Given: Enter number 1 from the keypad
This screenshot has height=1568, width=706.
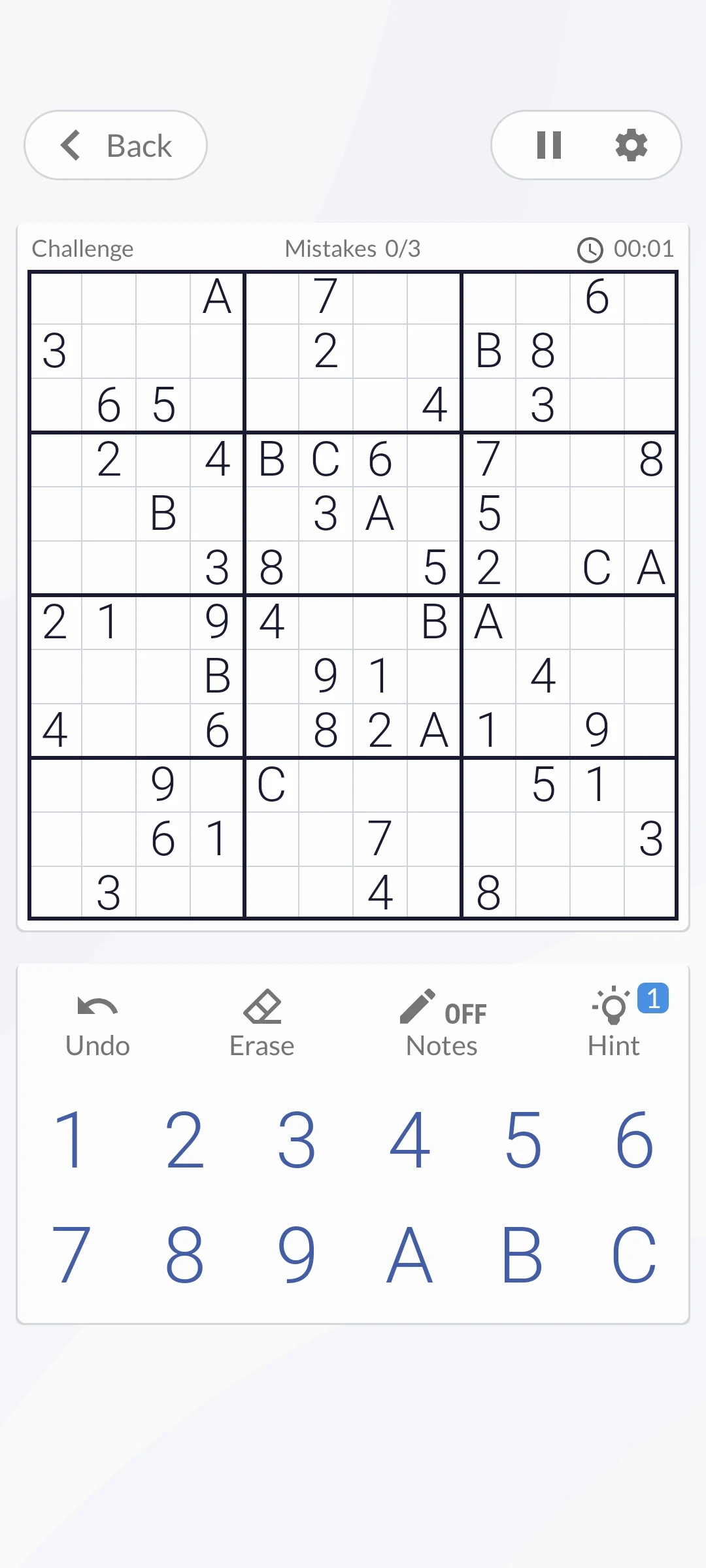Looking at the screenshot, I should [70, 1140].
